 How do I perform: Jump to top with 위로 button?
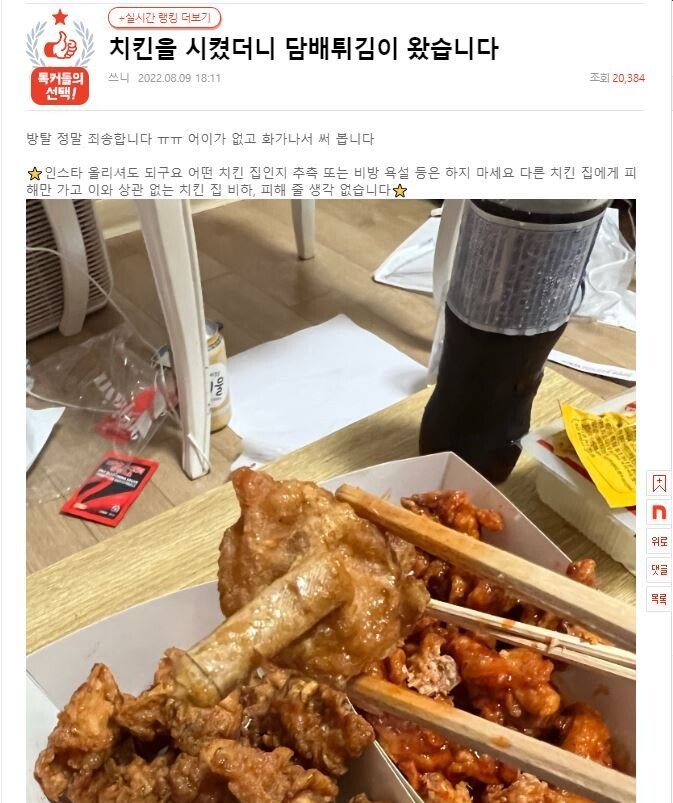(x=659, y=541)
